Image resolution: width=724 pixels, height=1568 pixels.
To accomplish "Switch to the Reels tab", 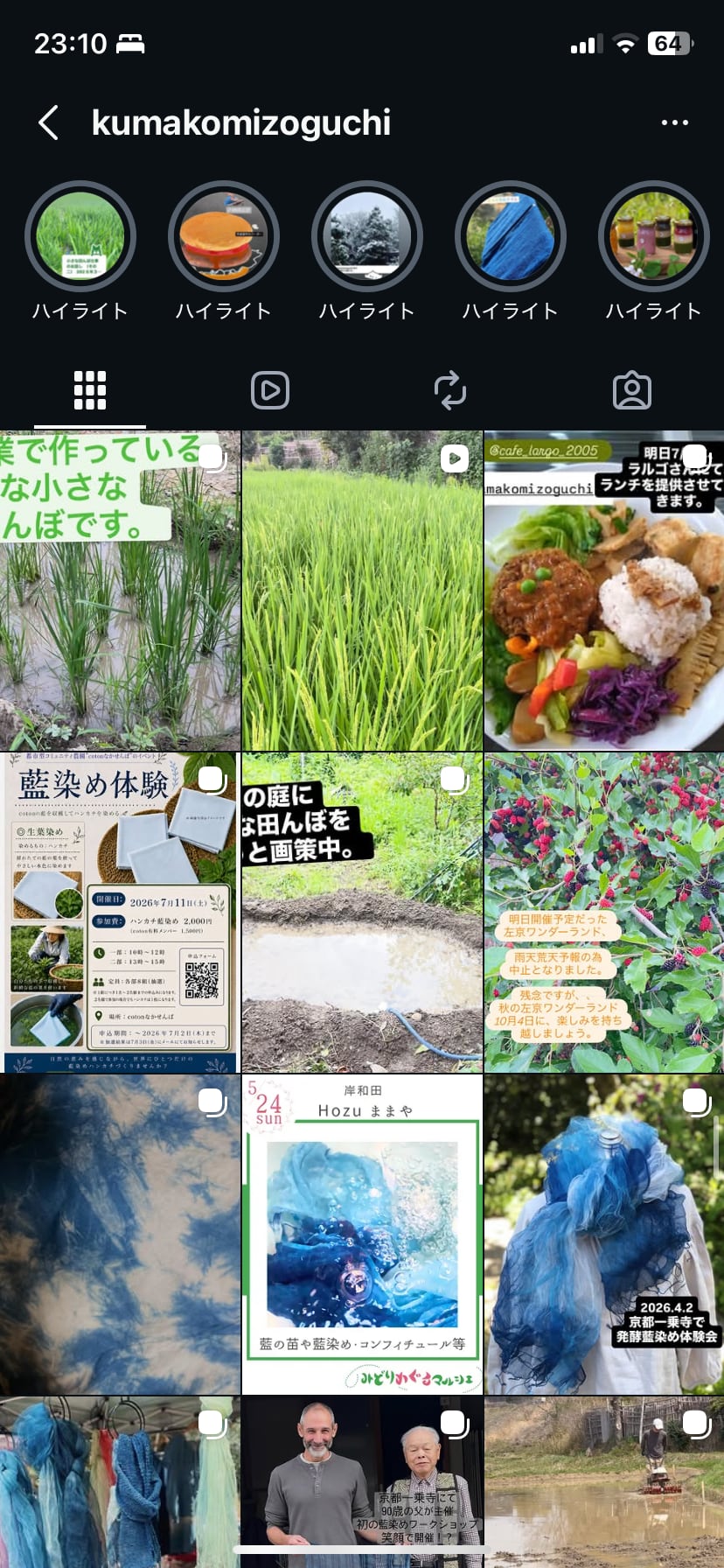I will point(270,390).
